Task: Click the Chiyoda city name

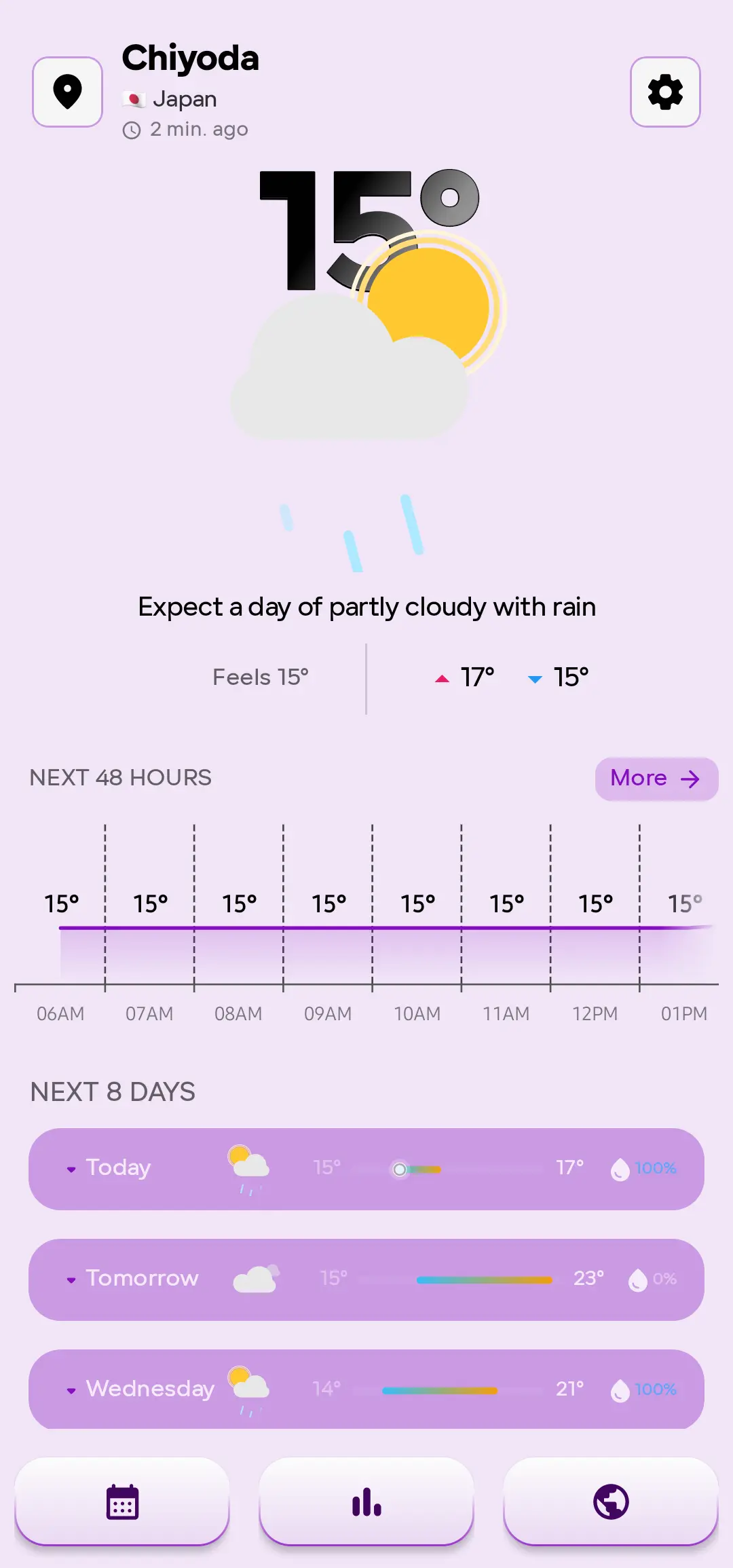Action: click(191, 58)
